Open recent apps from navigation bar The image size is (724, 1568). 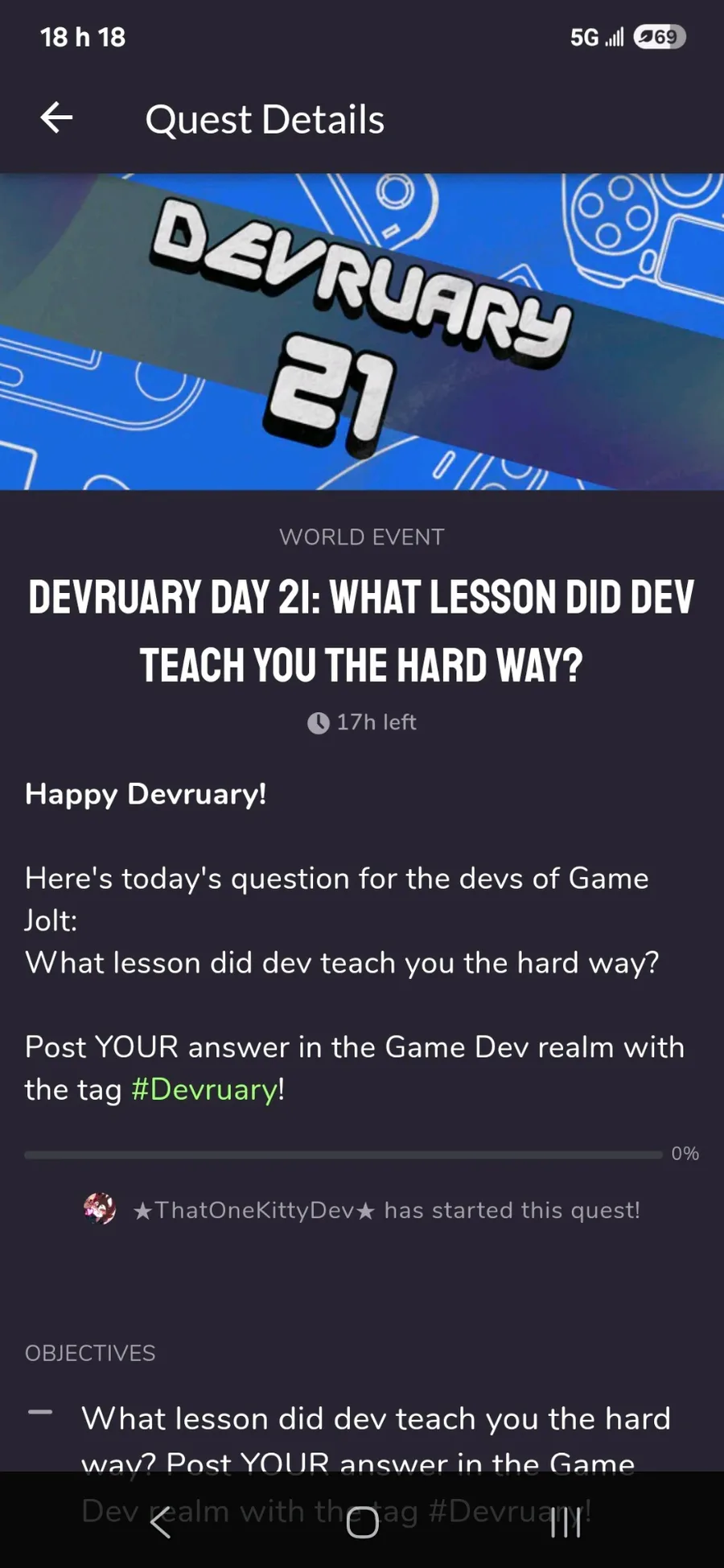(566, 1522)
